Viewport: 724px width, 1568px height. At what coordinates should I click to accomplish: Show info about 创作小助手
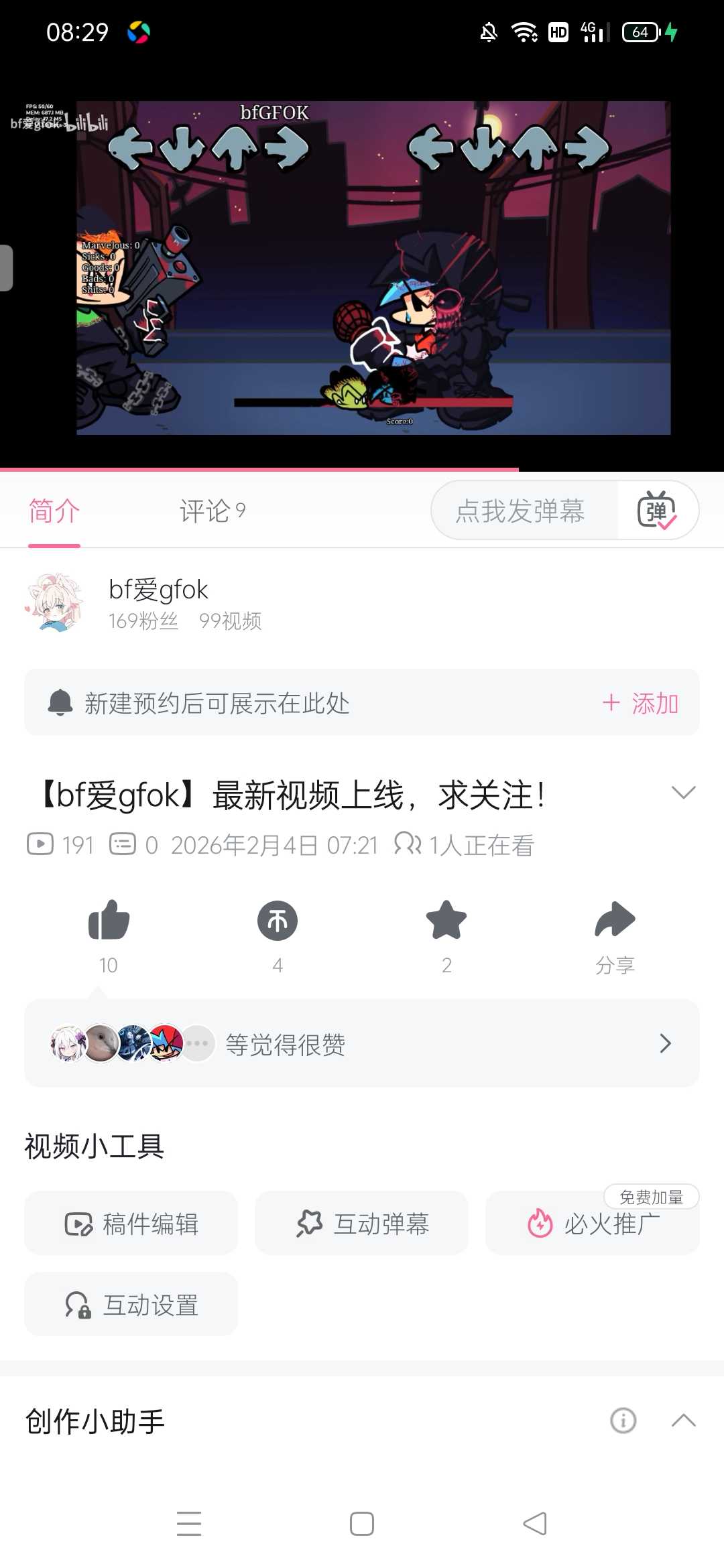[623, 1421]
